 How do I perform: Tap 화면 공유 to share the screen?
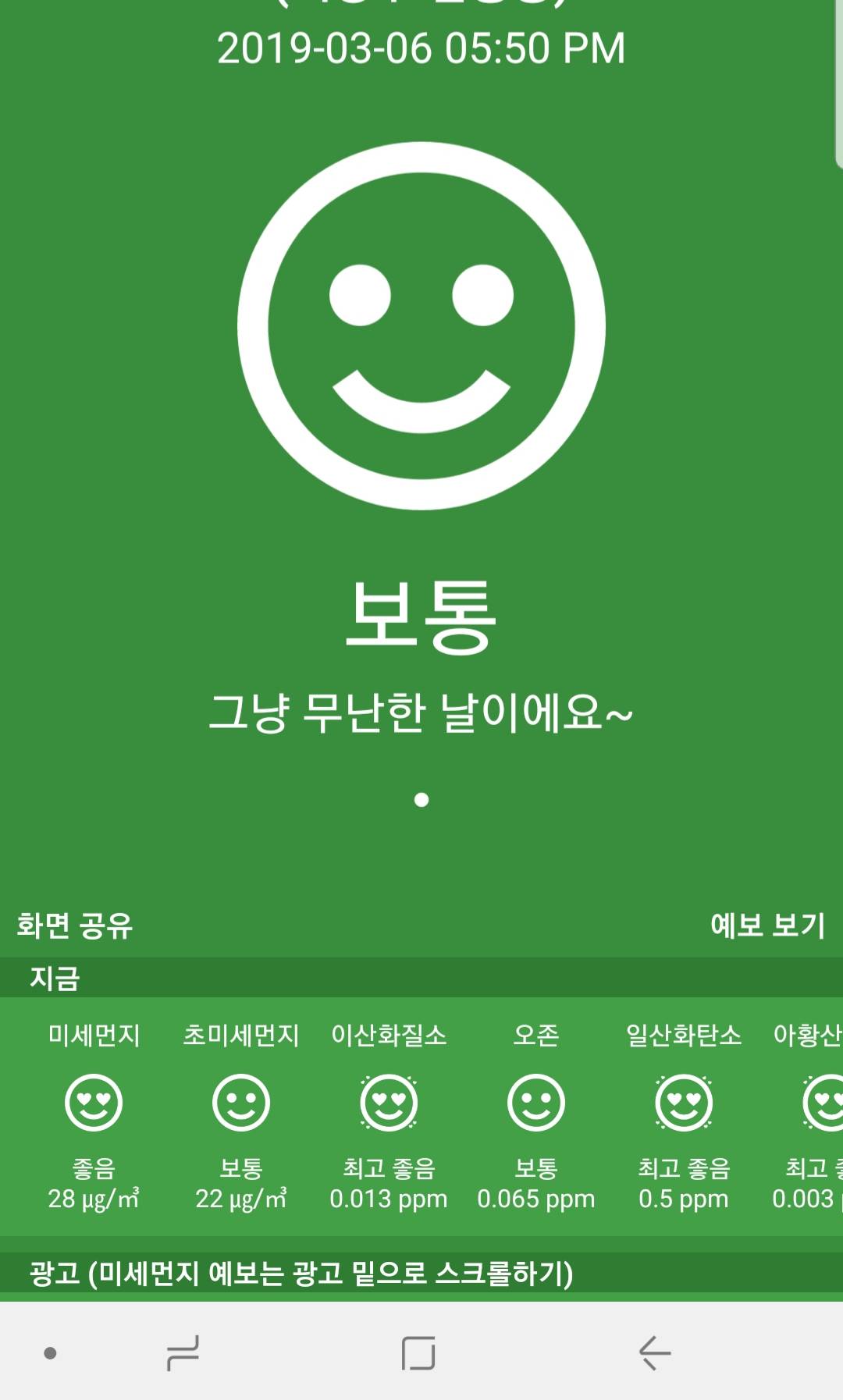coord(75,926)
